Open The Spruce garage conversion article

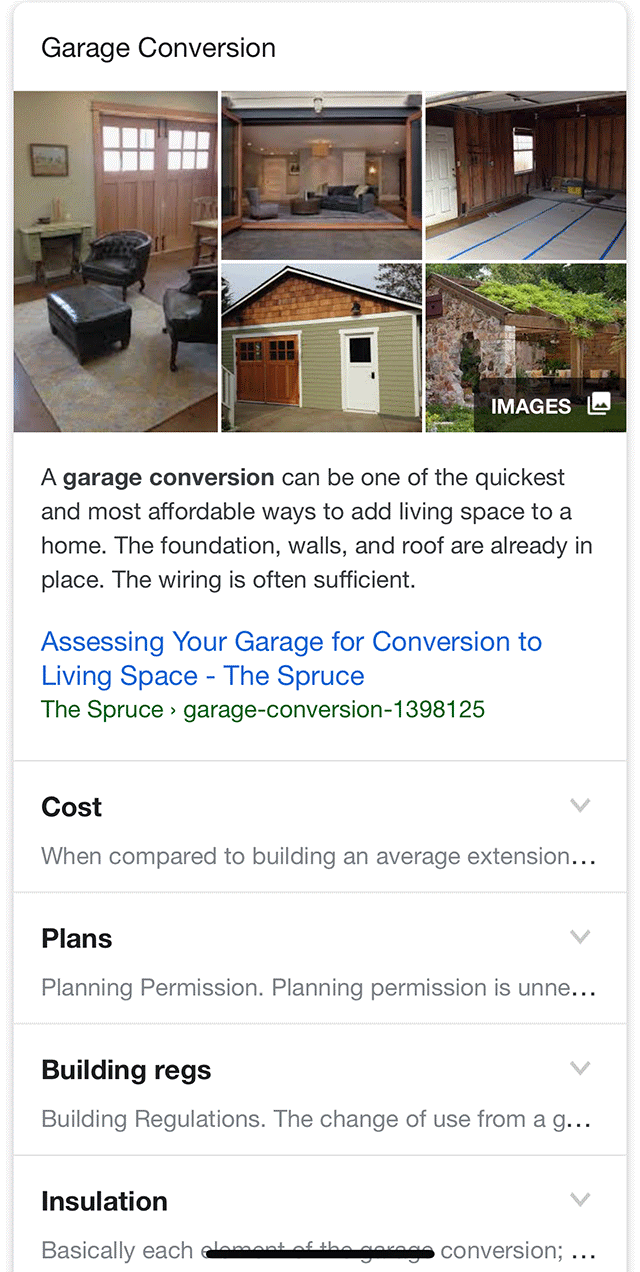(x=291, y=658)
